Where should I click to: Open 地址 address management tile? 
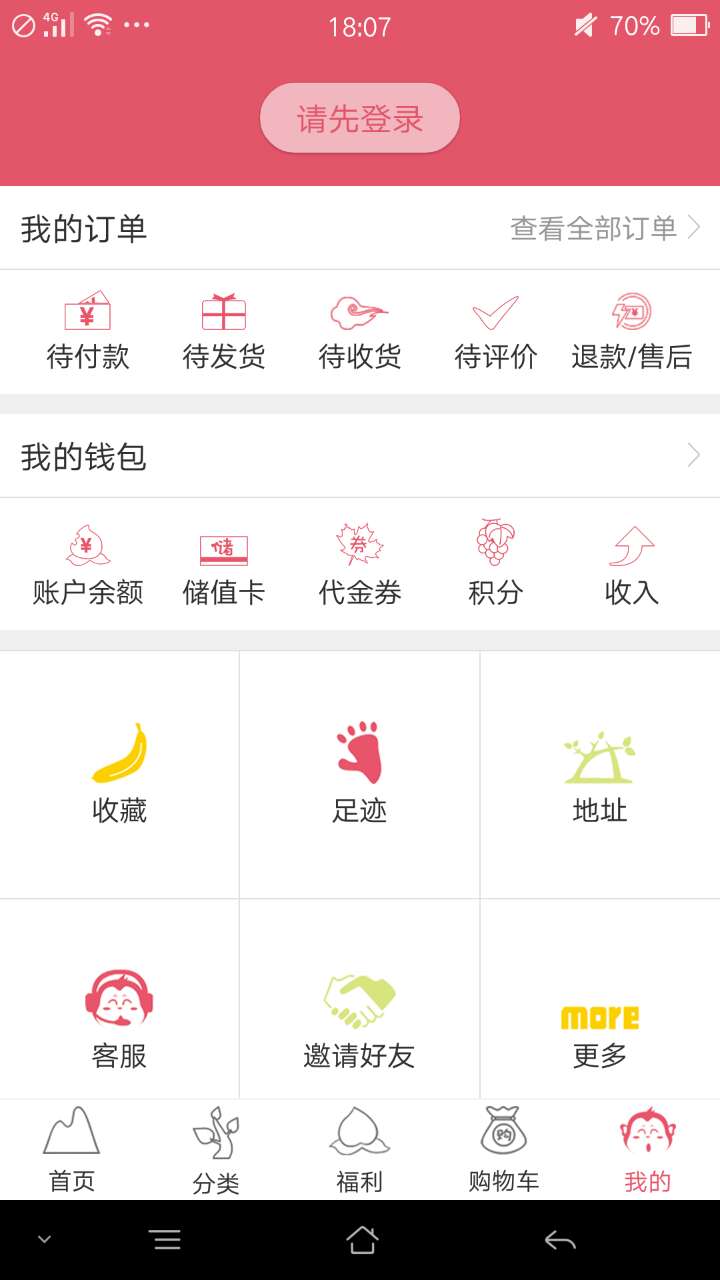600,774
